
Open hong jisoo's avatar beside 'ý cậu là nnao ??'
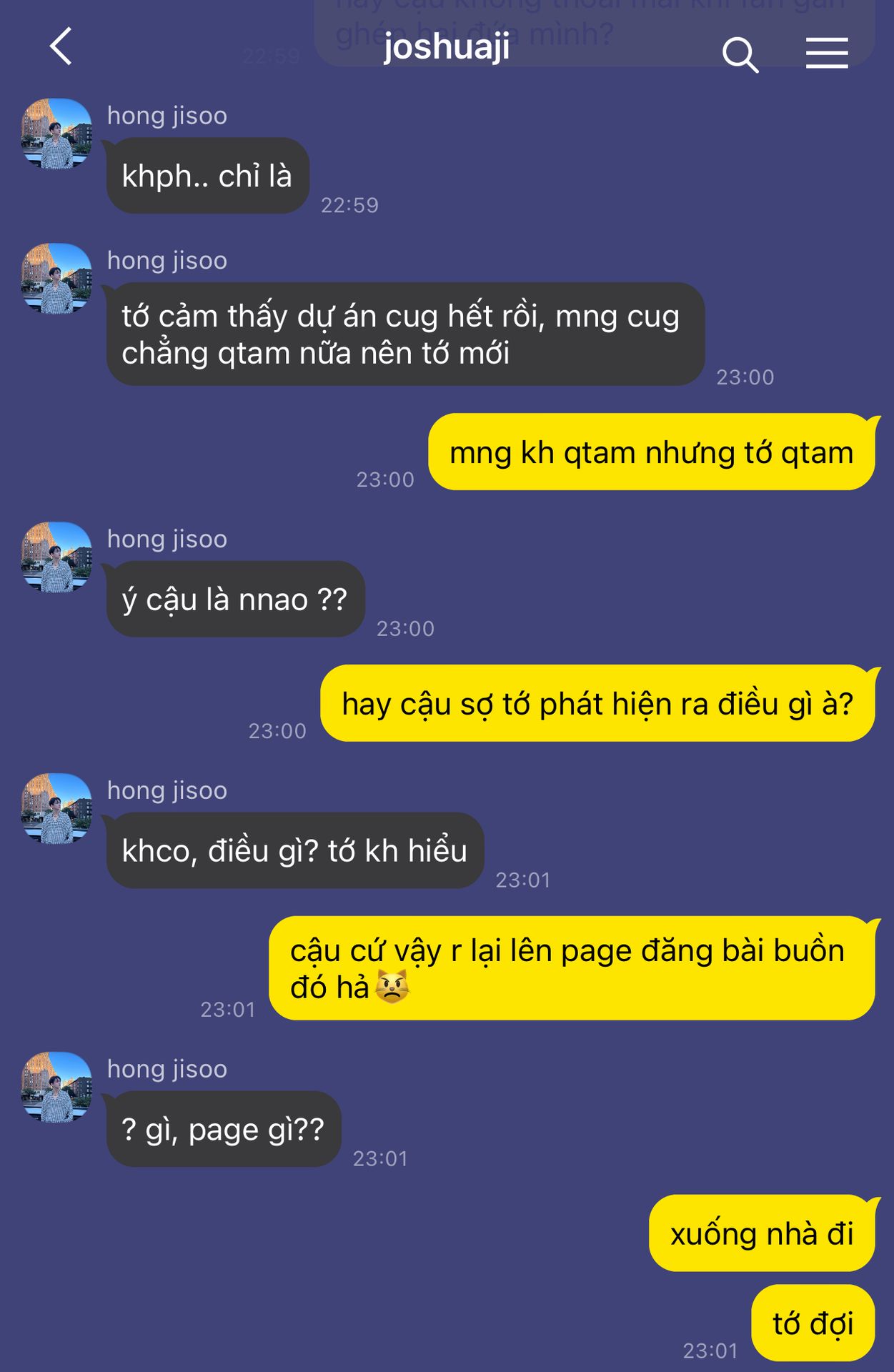(56, 557)
